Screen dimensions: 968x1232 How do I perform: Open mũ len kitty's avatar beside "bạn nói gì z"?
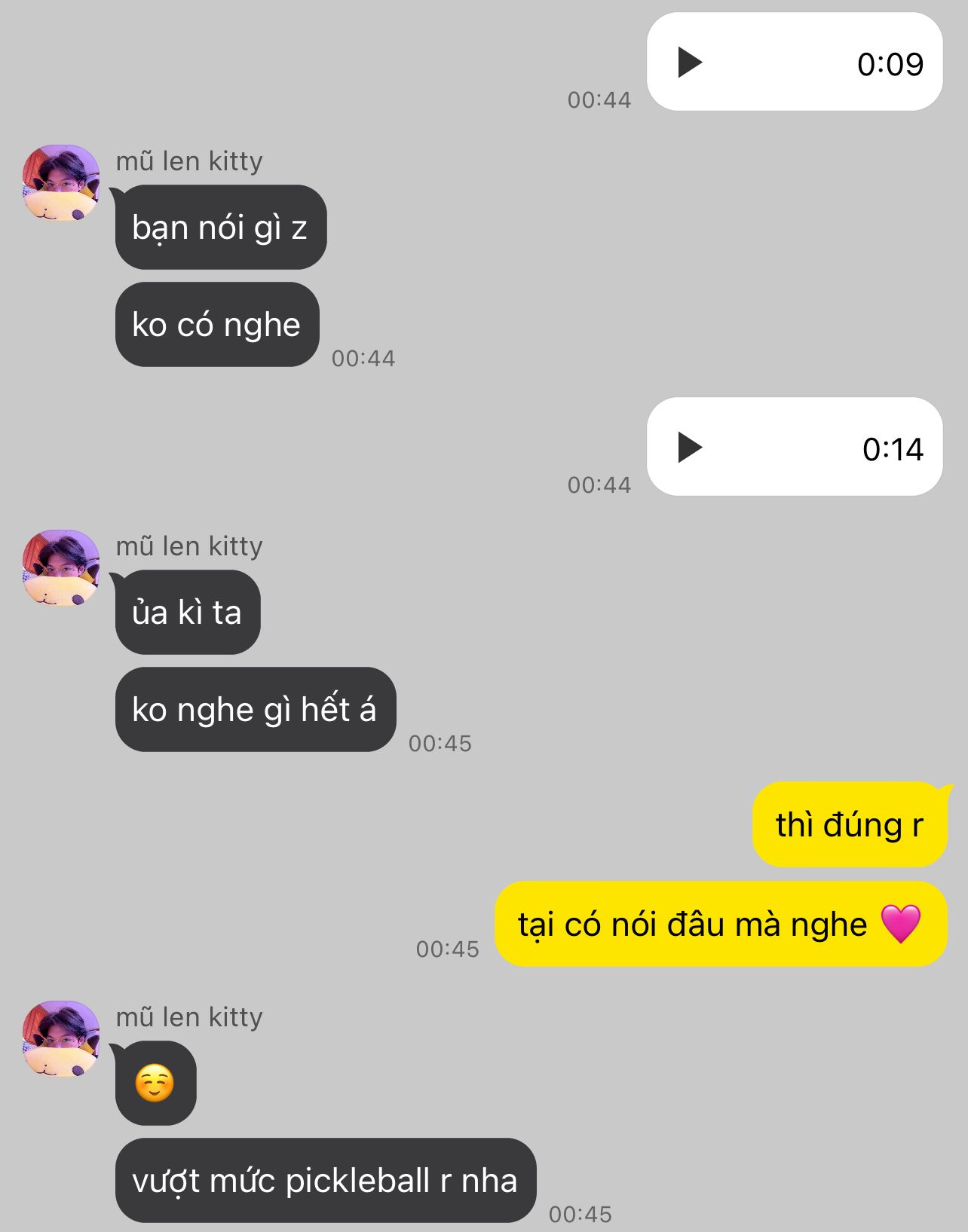tap(61, 183)
